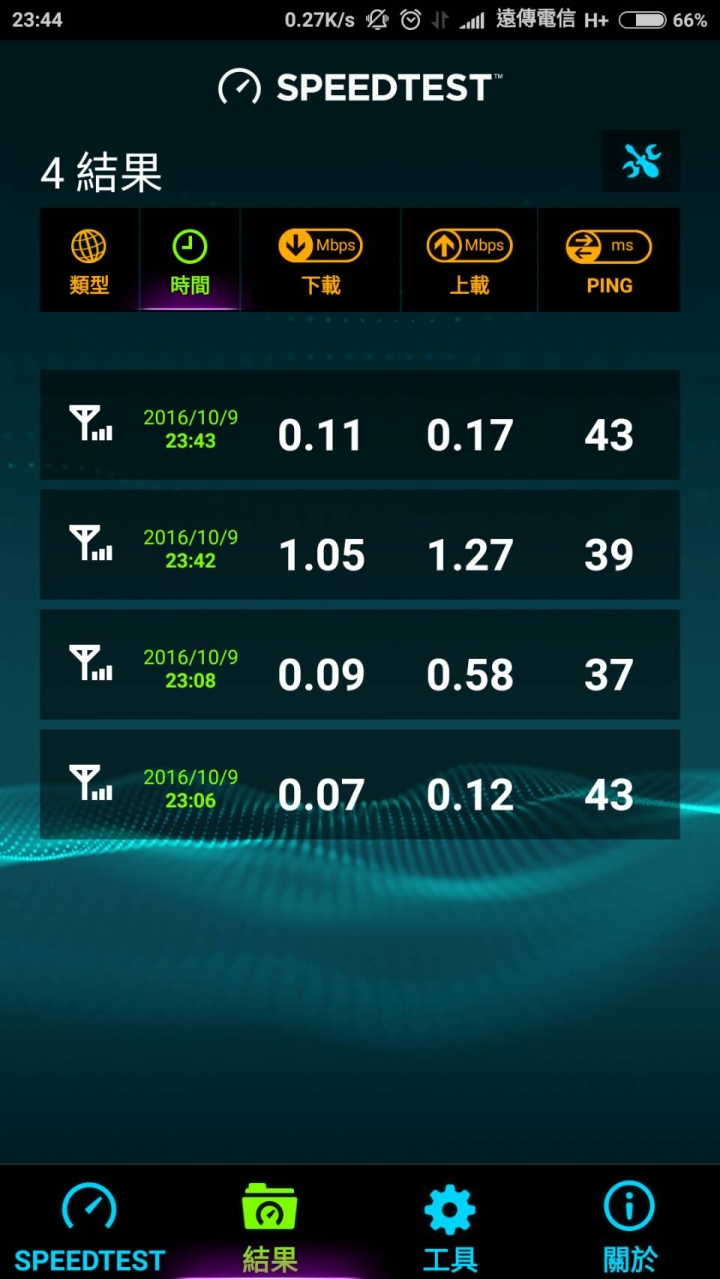
Task: Open the result recorded at 23:42
Action: pos(360,545)
